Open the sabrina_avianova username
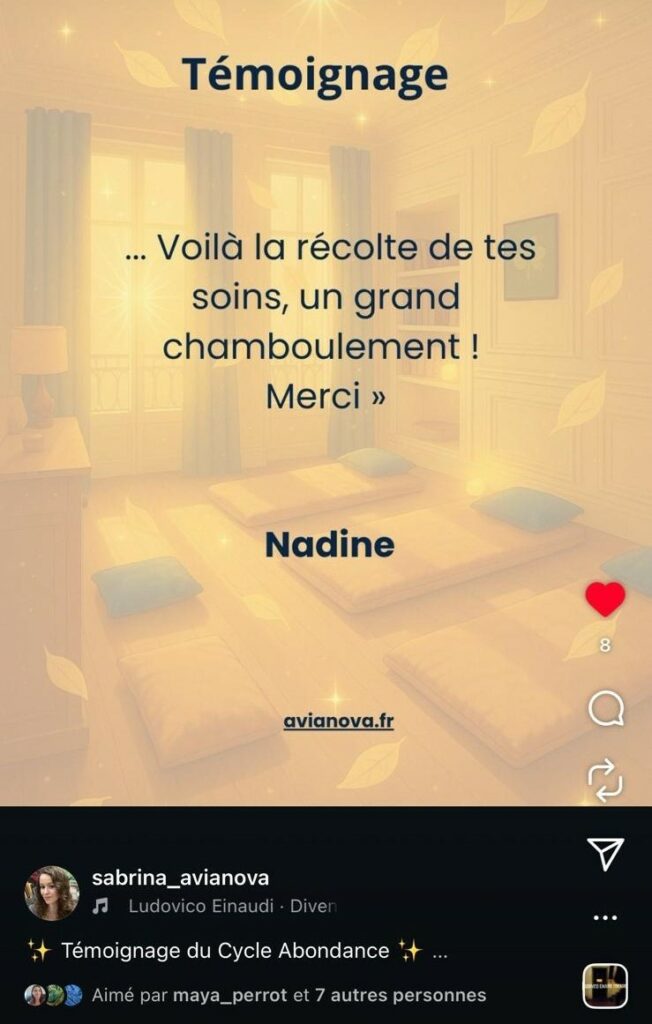Image resolution: width=652 pixels, height=1024 pixels. (180, 878)
